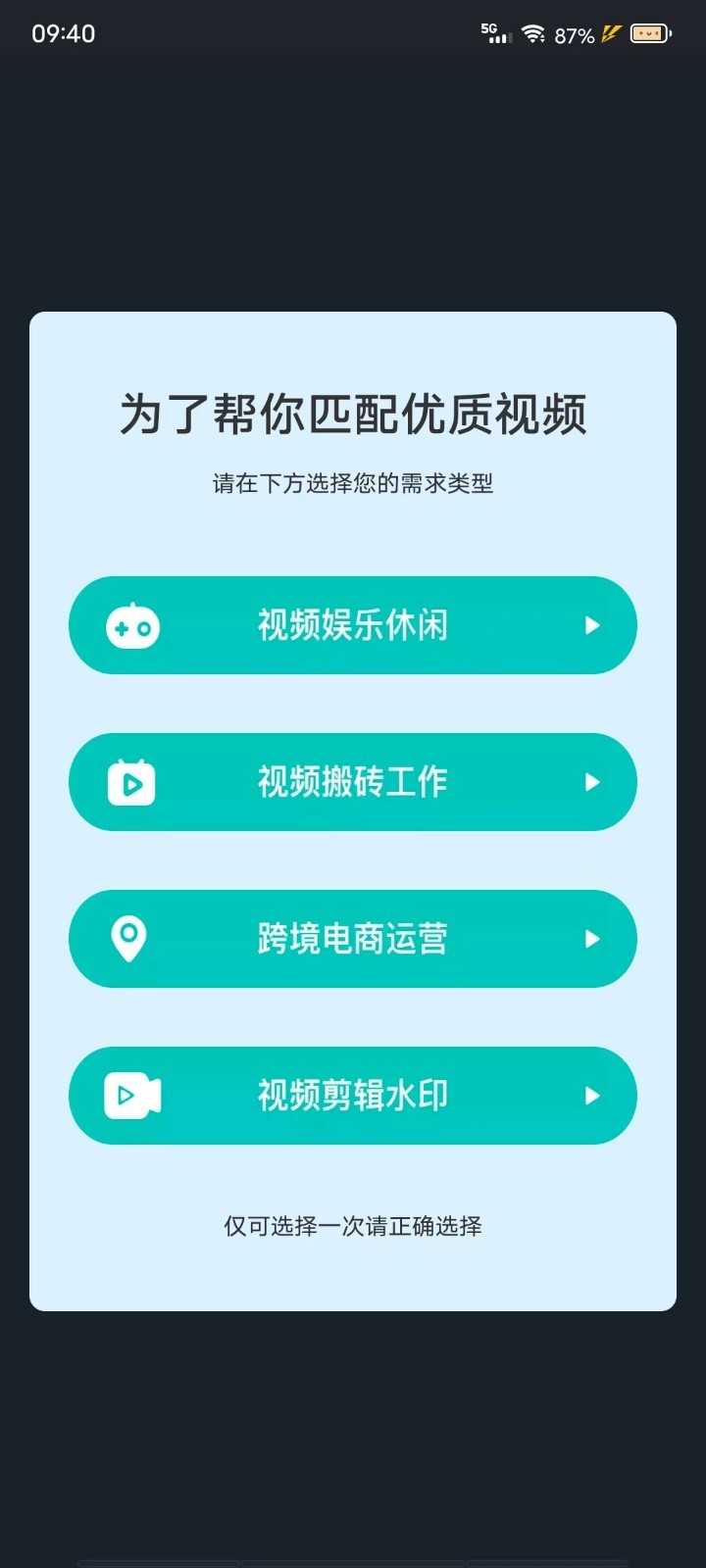Screen dimensions: 706x1568
Task: Click the right arrow on 视频搬砖工作
Action: tap(591, 782)
